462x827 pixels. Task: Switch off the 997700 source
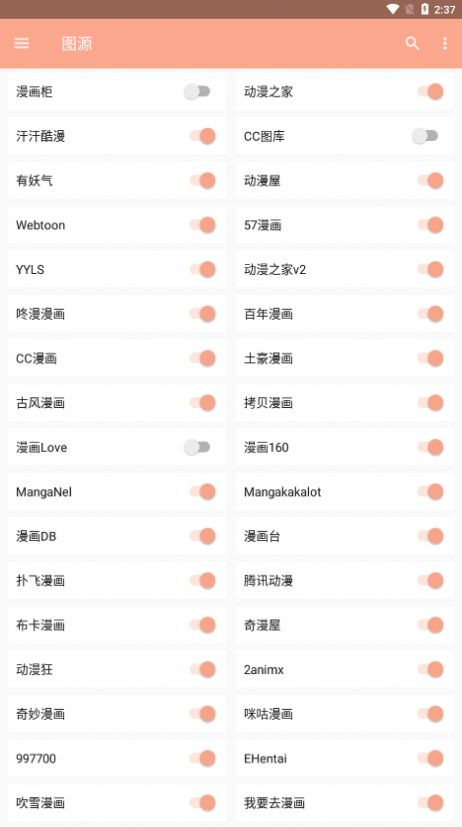pos(202,758)
